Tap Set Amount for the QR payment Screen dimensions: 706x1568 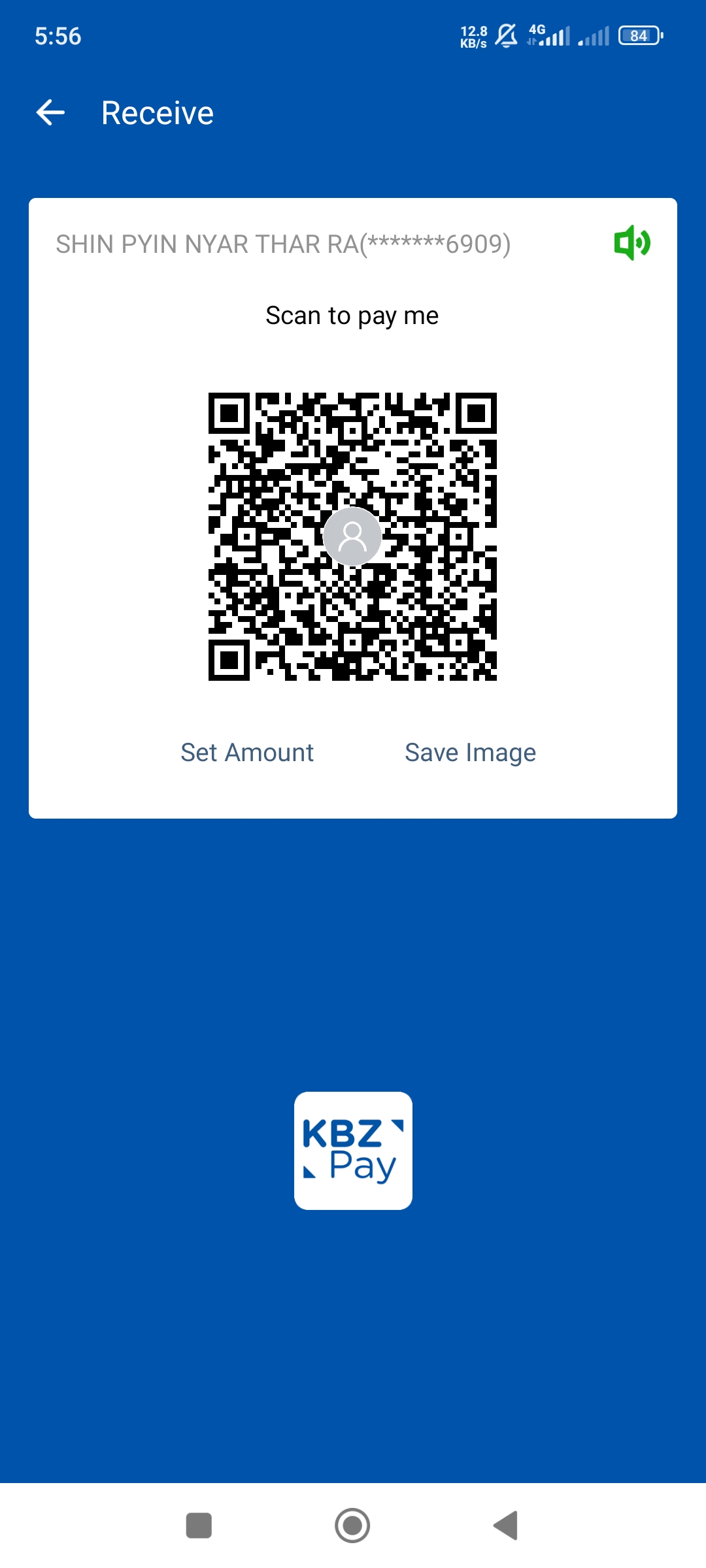coord(247,753)
